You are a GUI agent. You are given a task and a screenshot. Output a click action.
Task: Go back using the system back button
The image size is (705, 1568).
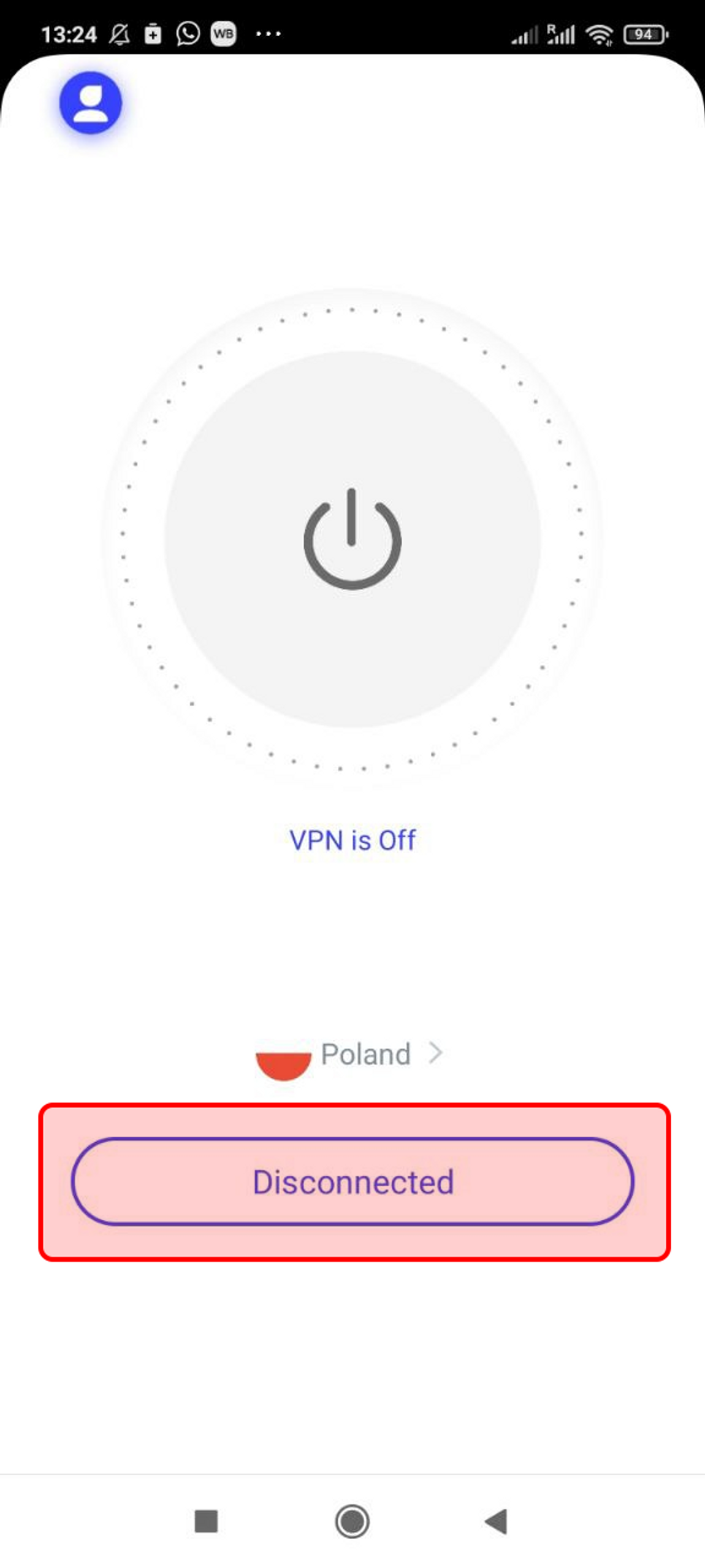point(496,1521)
